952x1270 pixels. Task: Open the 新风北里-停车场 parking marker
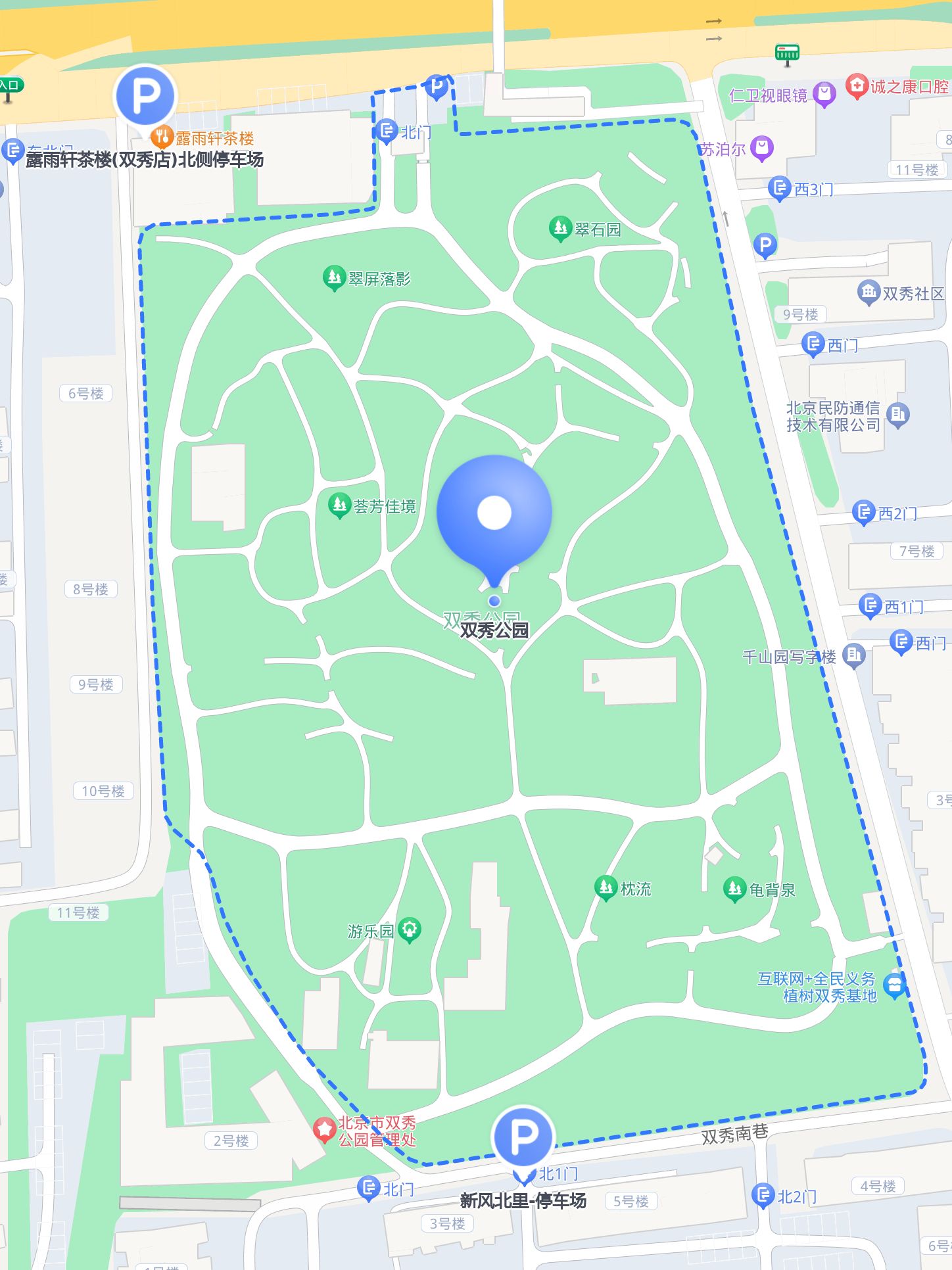click(524, 1137)
